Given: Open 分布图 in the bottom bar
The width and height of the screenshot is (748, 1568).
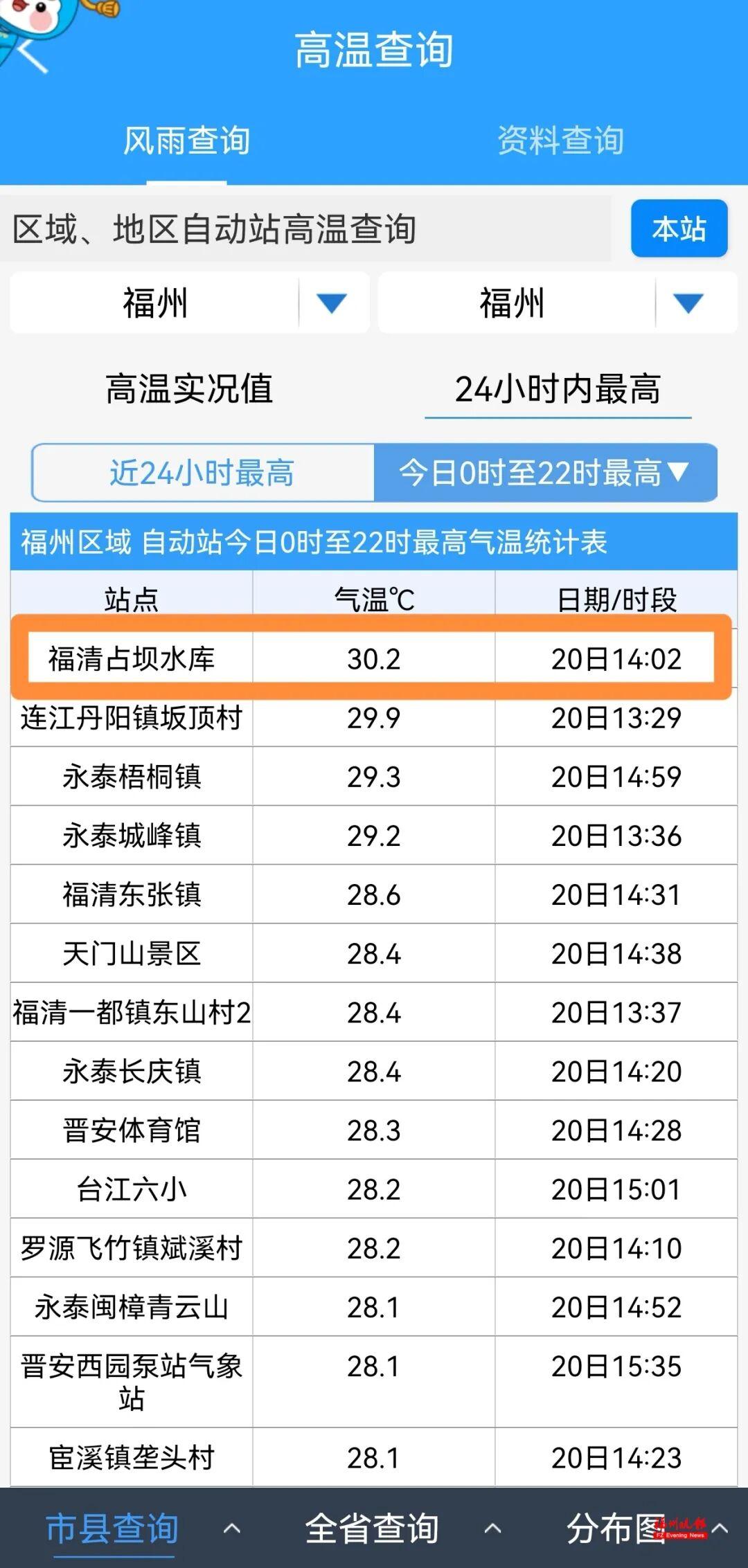Looking at the screenshot, I should click(616, 1528).
